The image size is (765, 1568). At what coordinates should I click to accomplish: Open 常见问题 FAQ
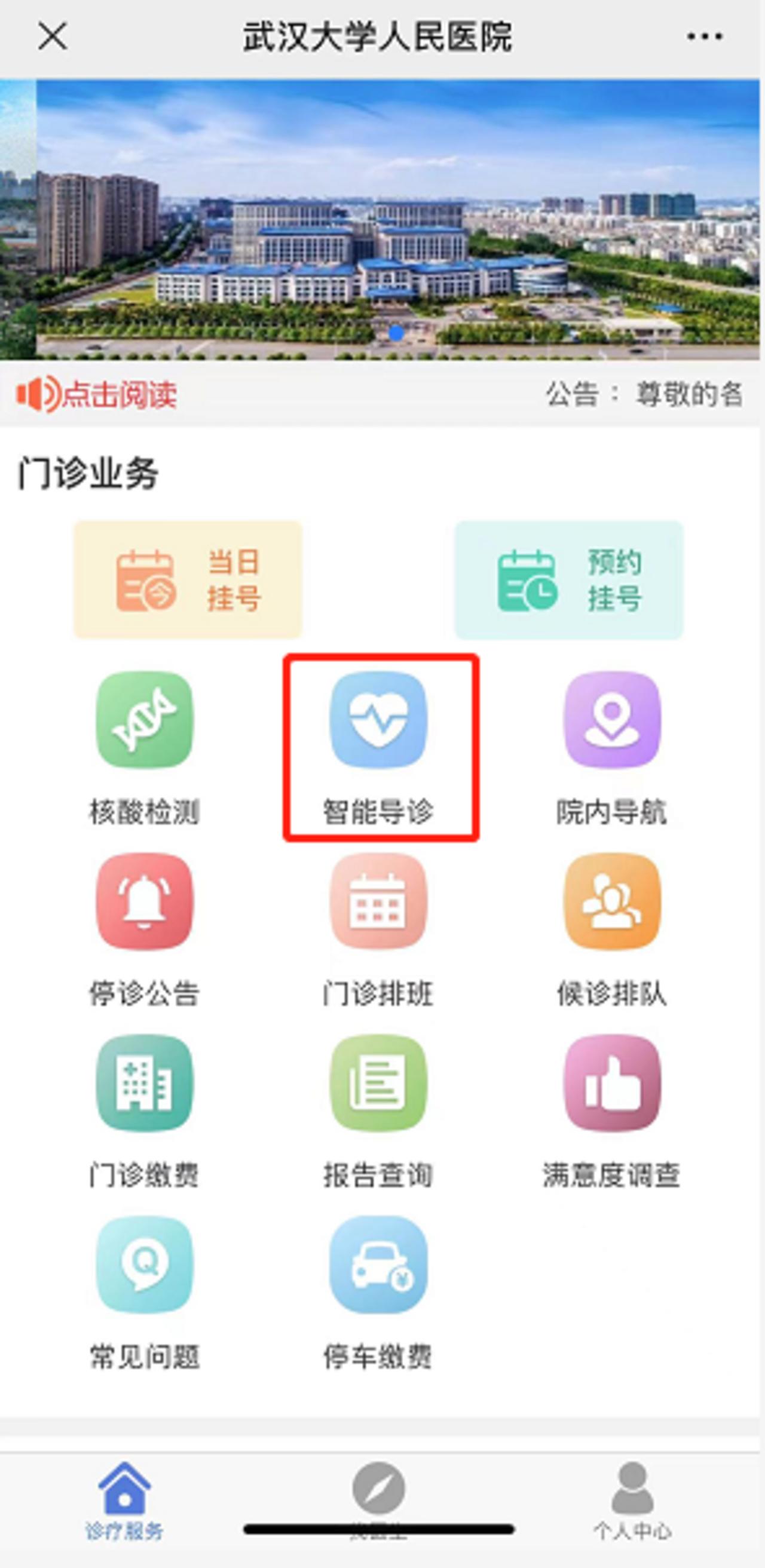pyautogui.click(x=145, y=1291)
